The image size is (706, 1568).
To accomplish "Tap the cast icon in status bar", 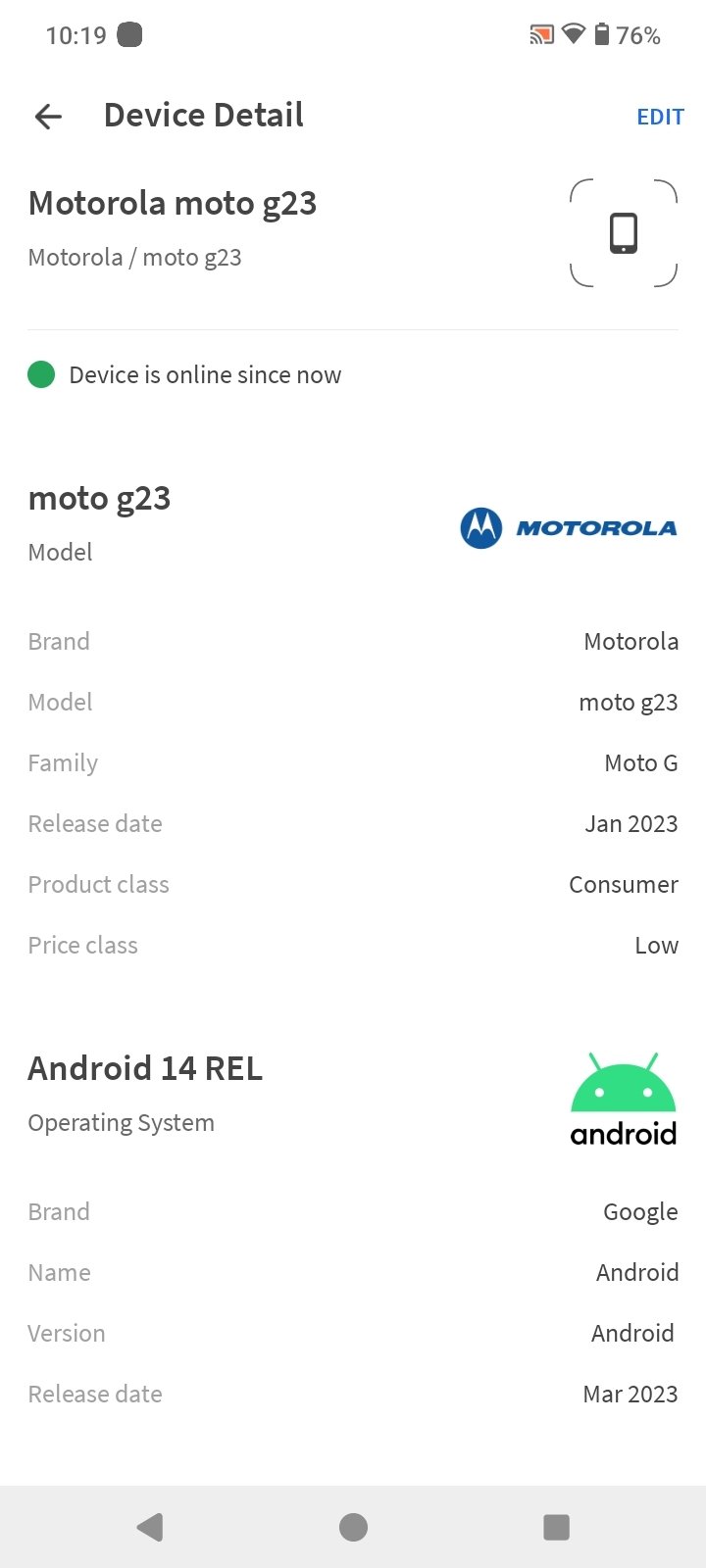I will [540, 33].
